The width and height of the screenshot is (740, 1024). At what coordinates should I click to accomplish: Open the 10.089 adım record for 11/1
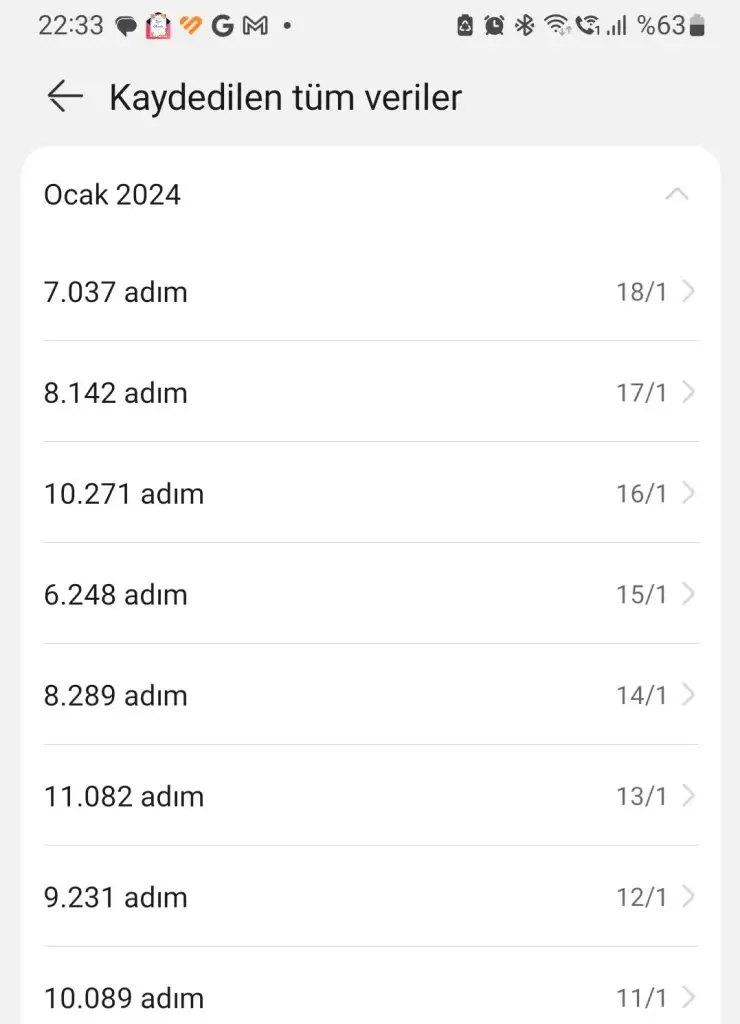click(370, 997)
